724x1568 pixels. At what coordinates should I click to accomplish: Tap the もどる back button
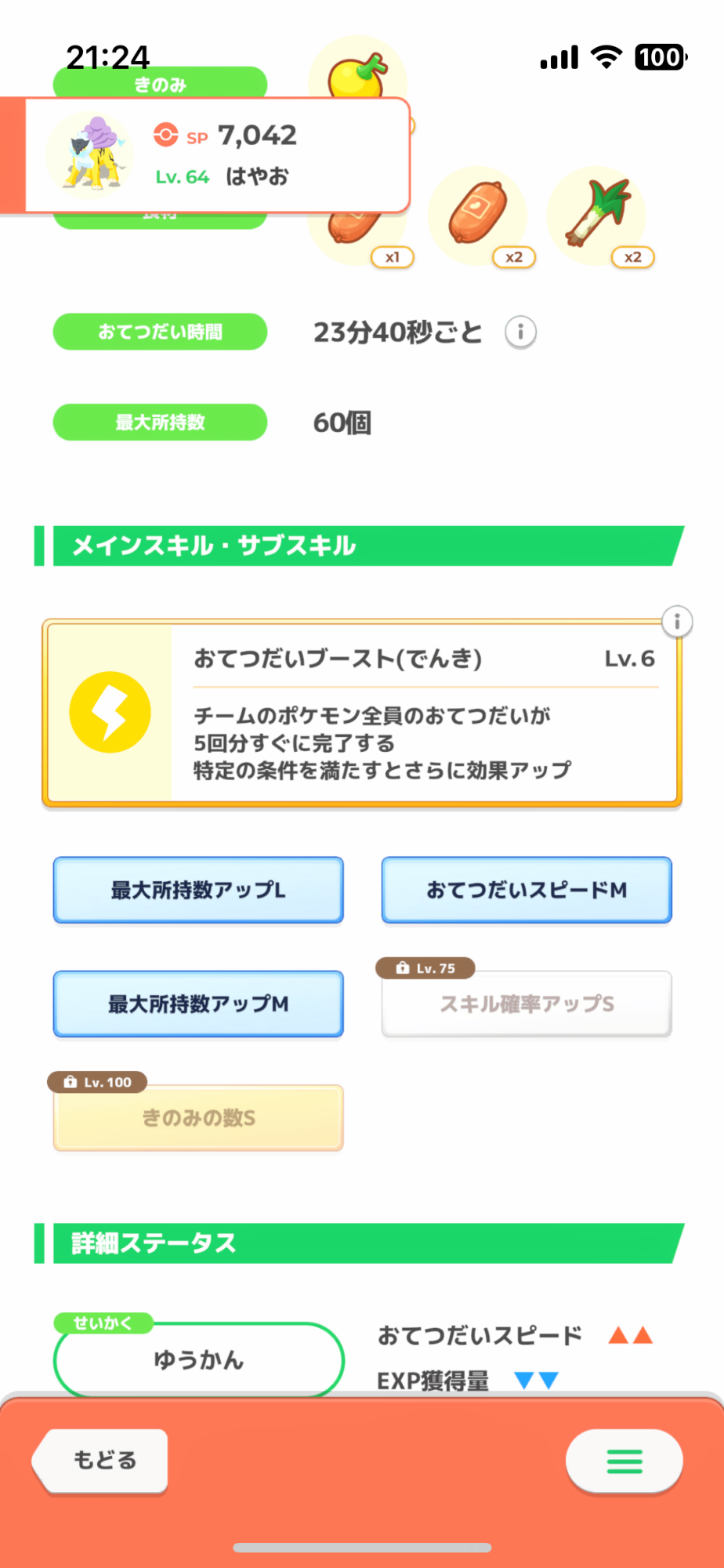[102, 1460]
